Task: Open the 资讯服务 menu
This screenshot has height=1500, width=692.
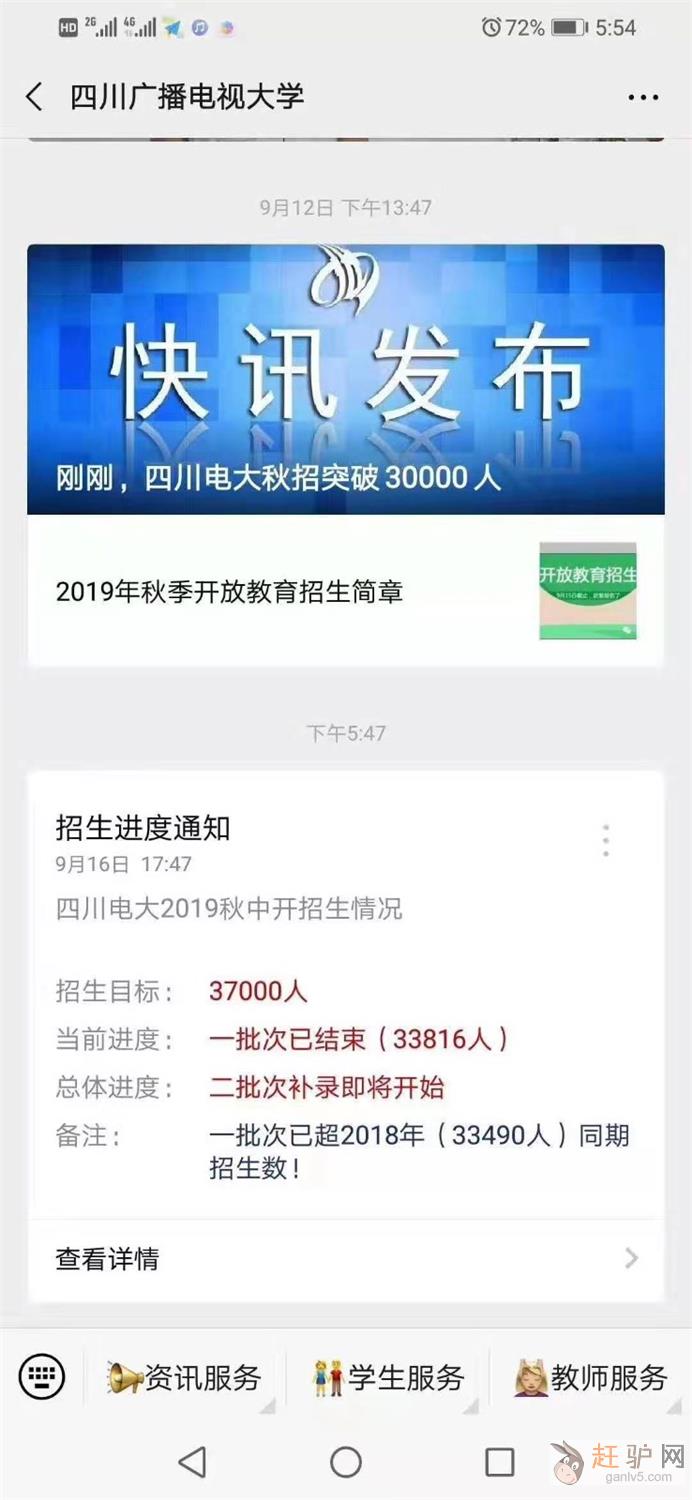Action: pyautogui.click(x=185, y=1377)
